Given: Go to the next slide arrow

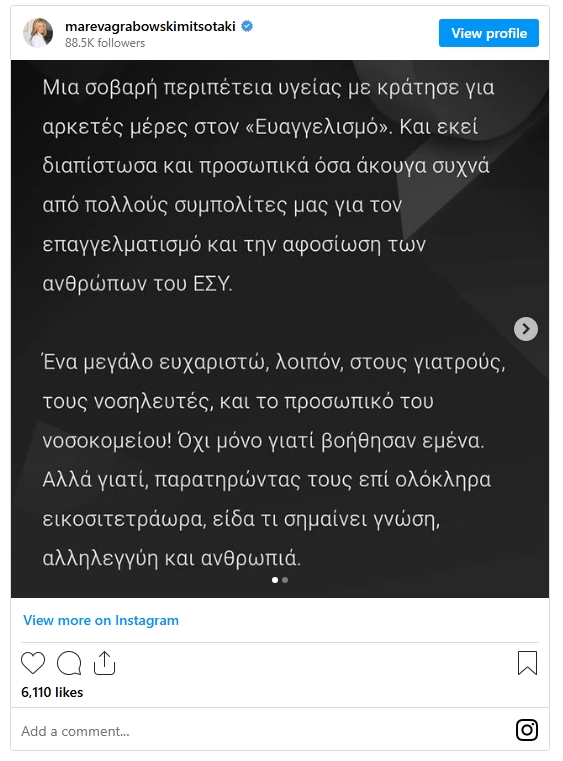Looking at the screenshot, I should pyautogui.click(x=526, y=329).
